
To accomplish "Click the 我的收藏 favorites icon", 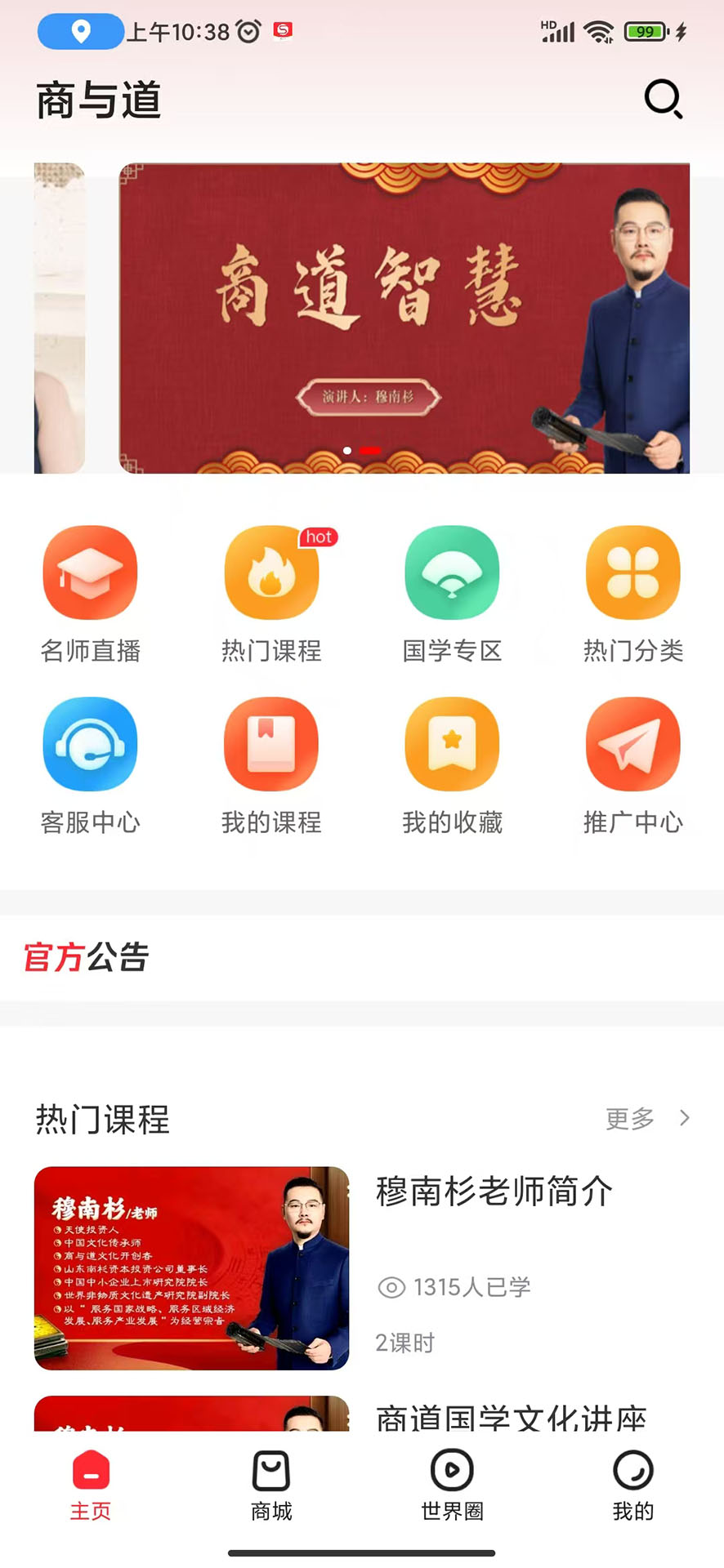I will [452, 744].
